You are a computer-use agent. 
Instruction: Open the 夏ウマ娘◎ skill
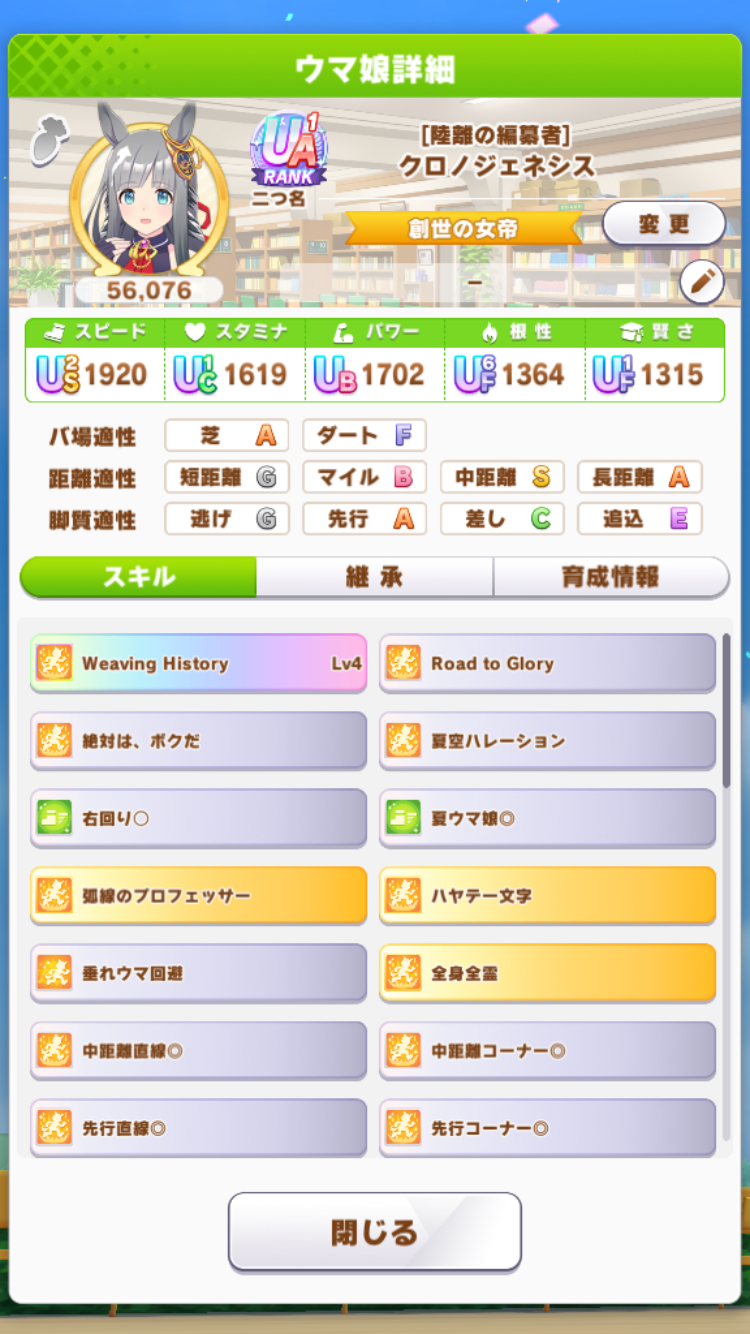547,818
